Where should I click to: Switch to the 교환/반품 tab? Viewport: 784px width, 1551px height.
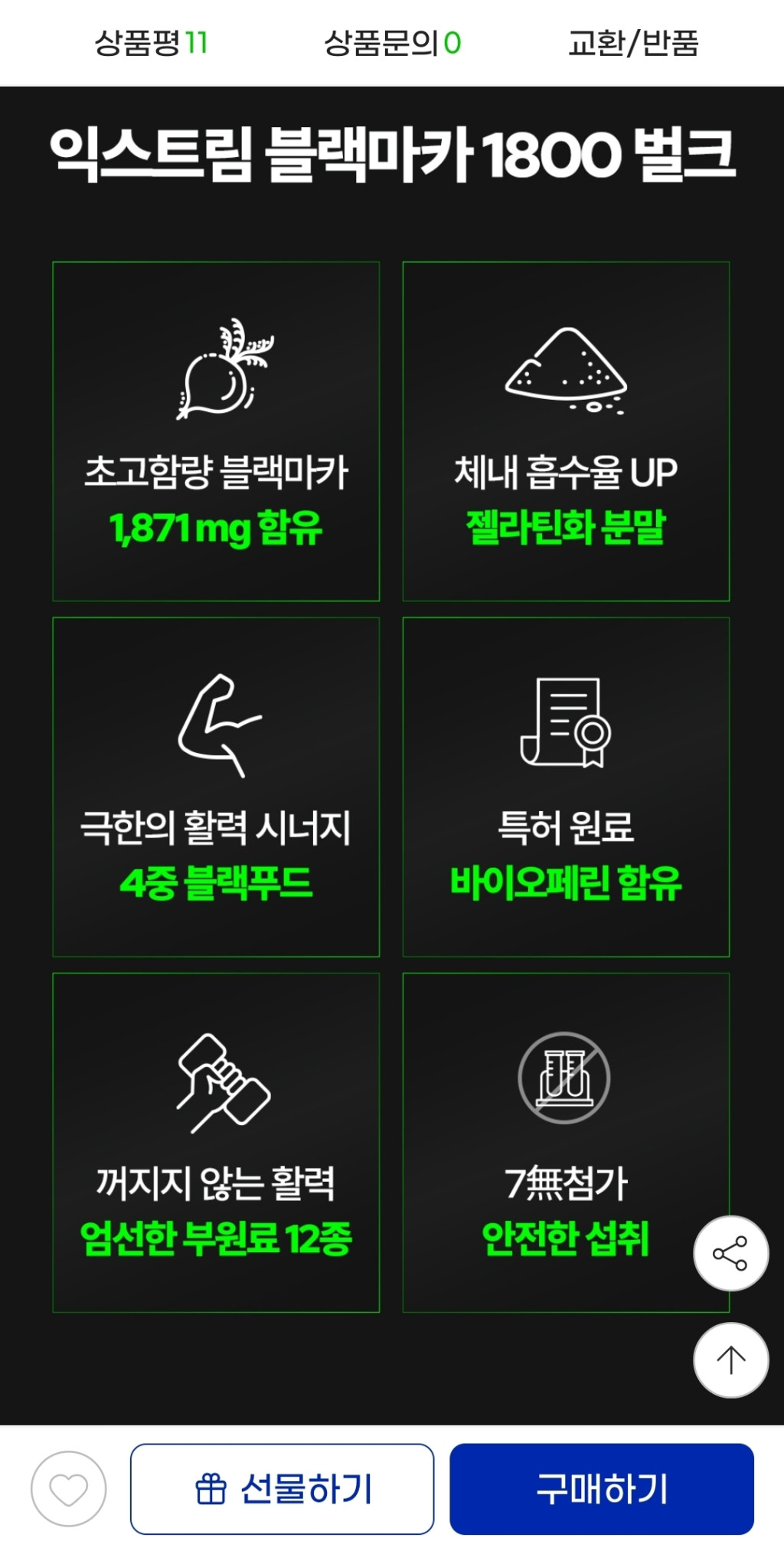pos(633,43)
